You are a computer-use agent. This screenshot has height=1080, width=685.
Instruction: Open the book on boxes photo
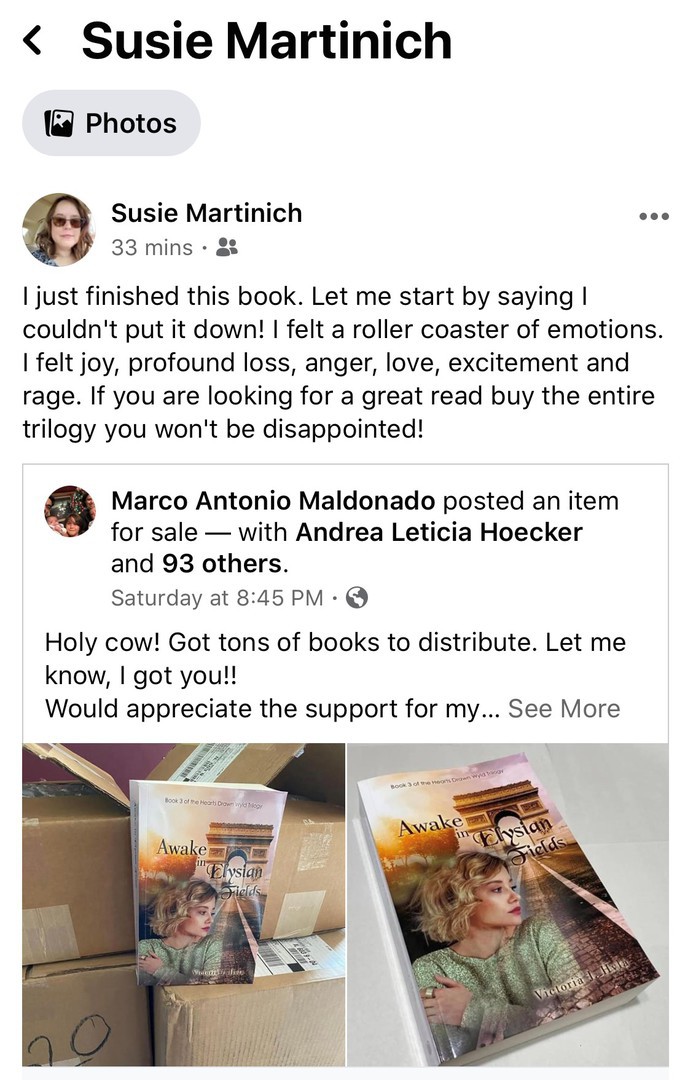pyautogui.click(x=183, y=904)
